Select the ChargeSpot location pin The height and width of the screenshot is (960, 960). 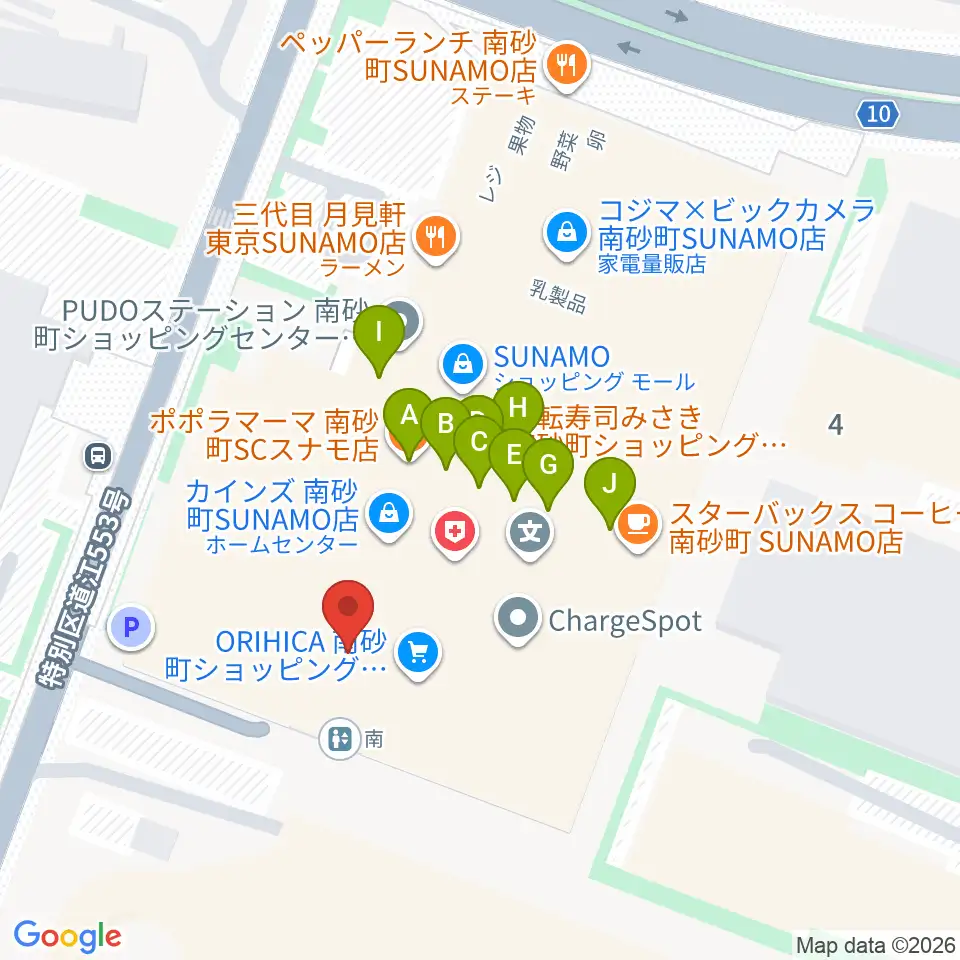coord(518,619)
